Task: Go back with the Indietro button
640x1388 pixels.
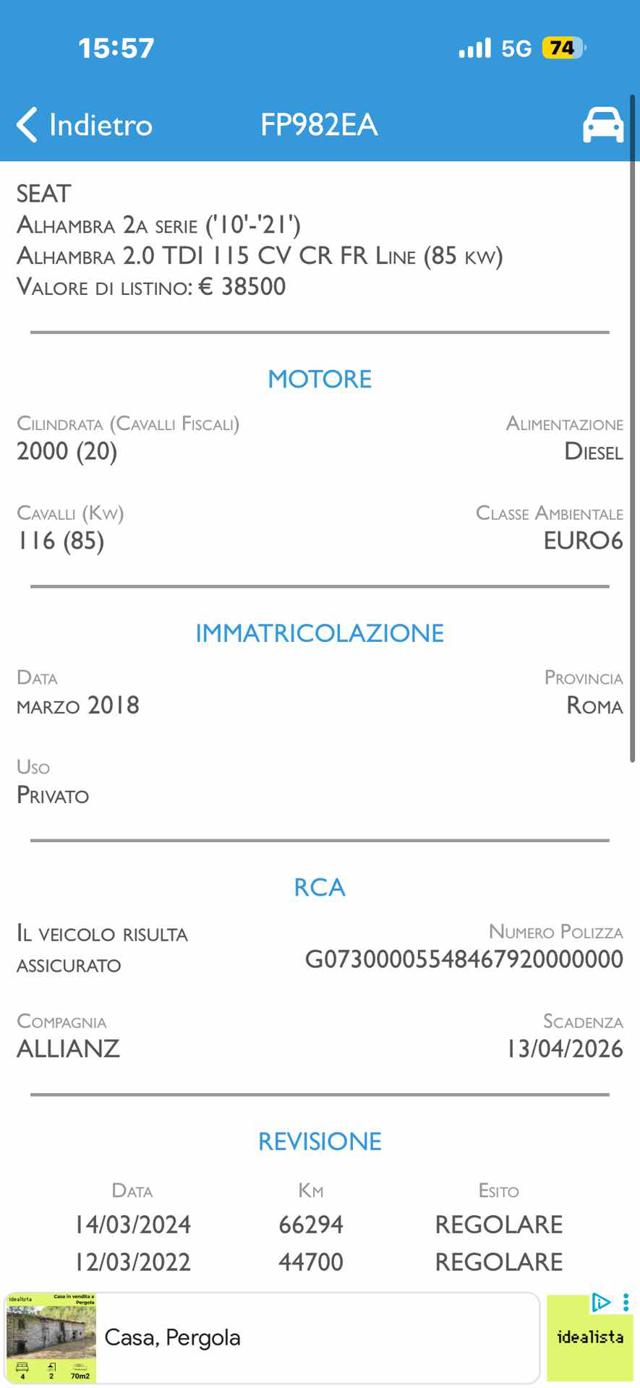Action: [x=85, y=125]
